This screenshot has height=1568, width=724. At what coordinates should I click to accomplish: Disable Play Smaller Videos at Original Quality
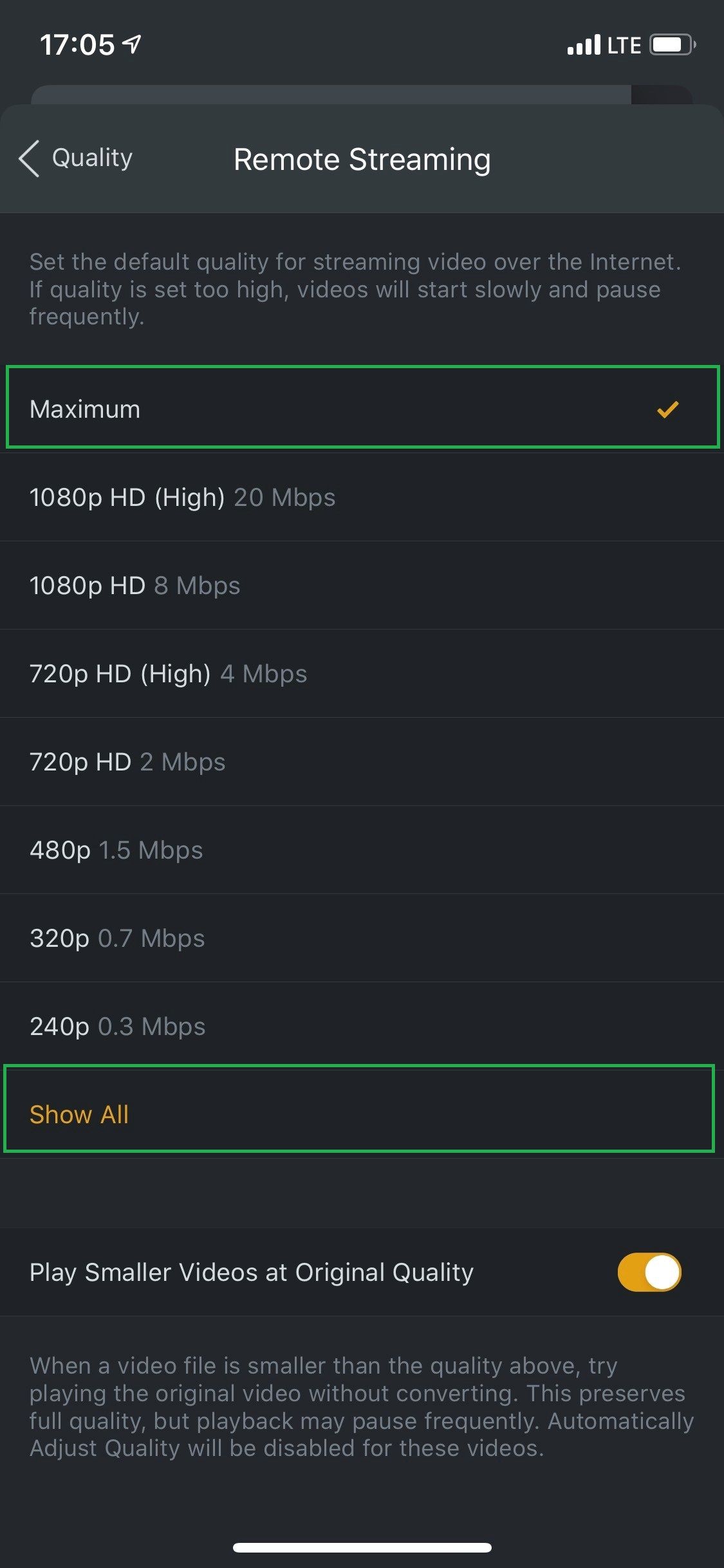pyautogui.click(x=649, y=1272)
